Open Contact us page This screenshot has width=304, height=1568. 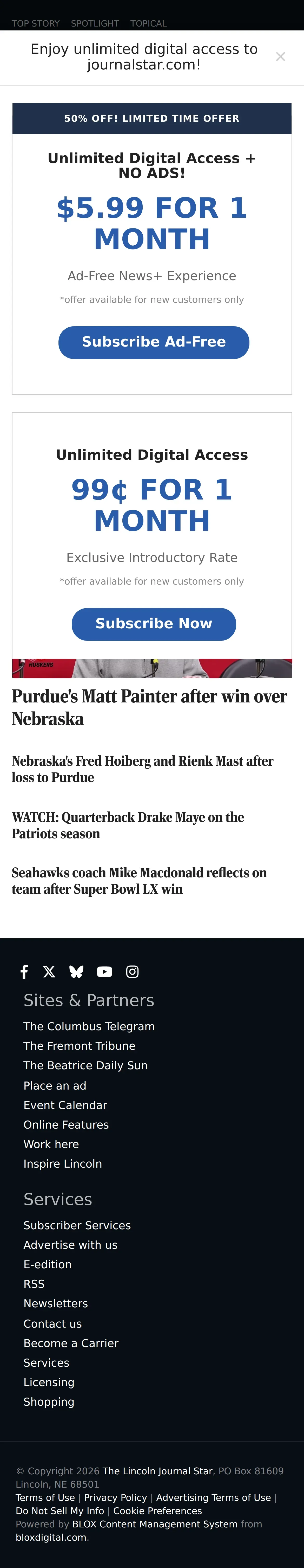click(52, 1323)
